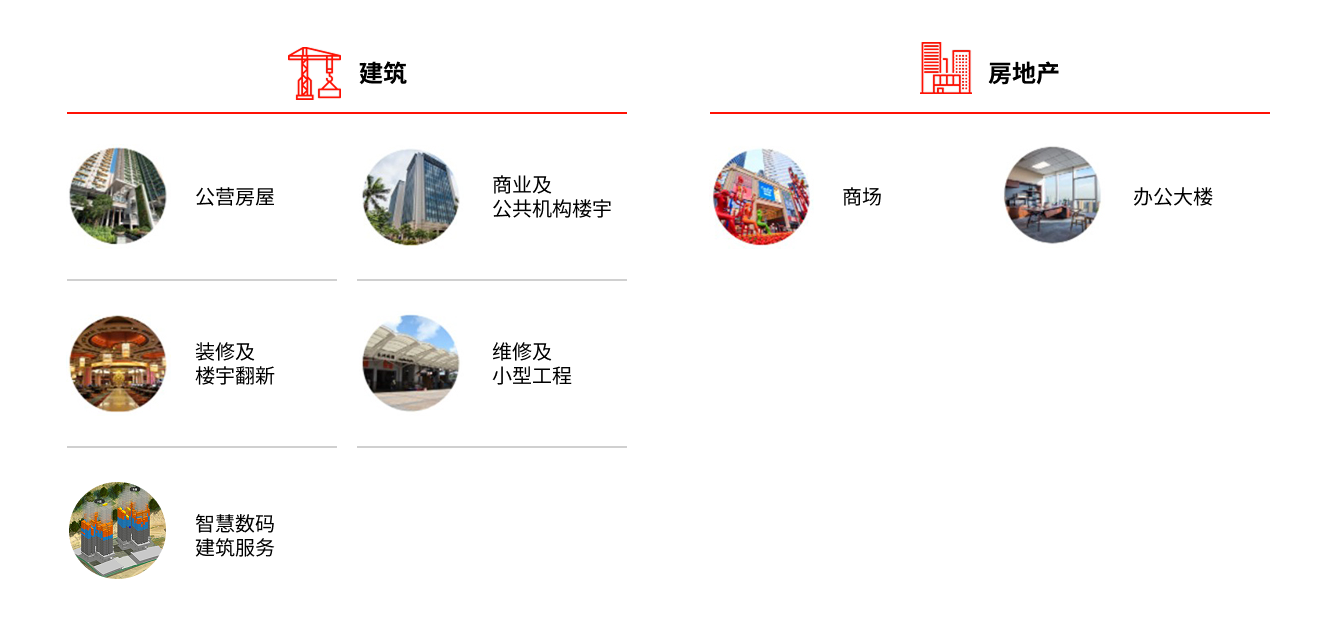Viewport: 1330px width, 634px height.
Task: Open 装修及楼宇翻新
Action: 234,364
